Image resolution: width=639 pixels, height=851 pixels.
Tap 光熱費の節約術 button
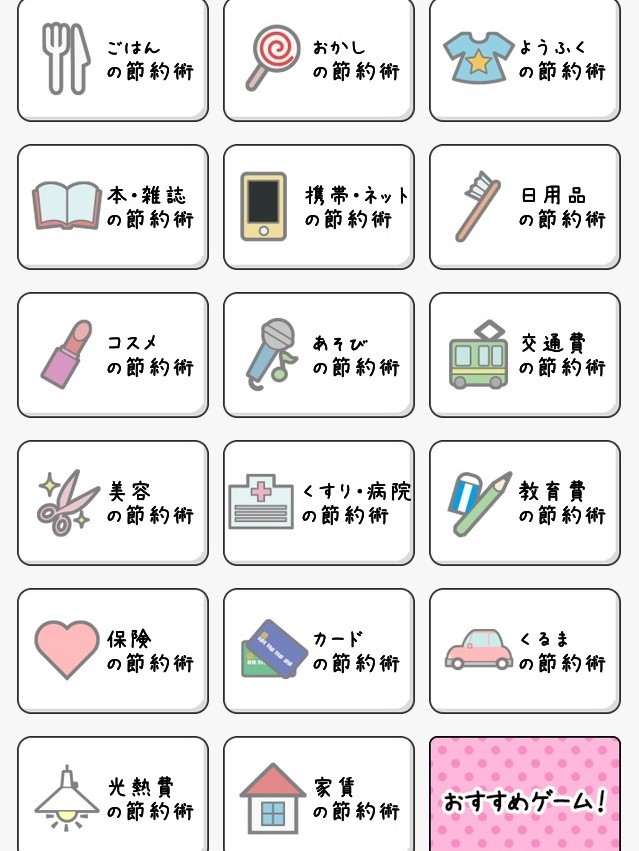click(x=112, y=797)
